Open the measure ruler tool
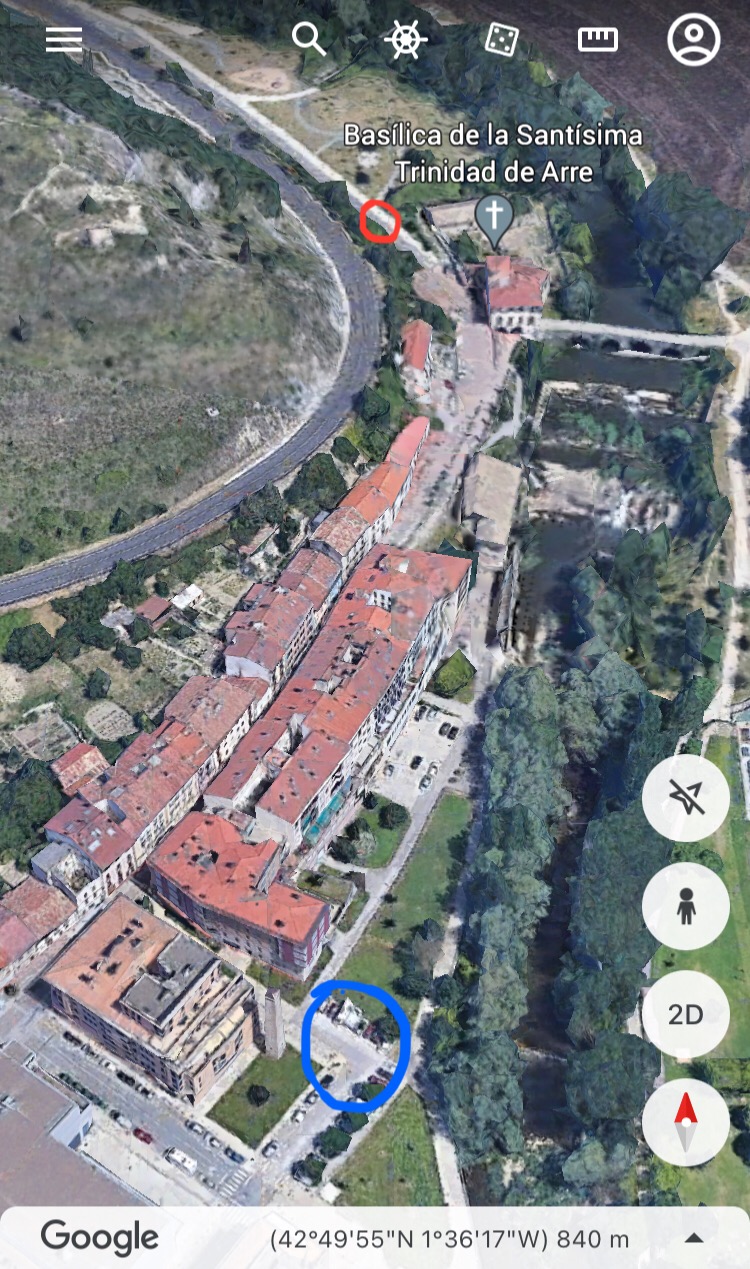Screen dimensions: 750x1269 pos(598,40)
